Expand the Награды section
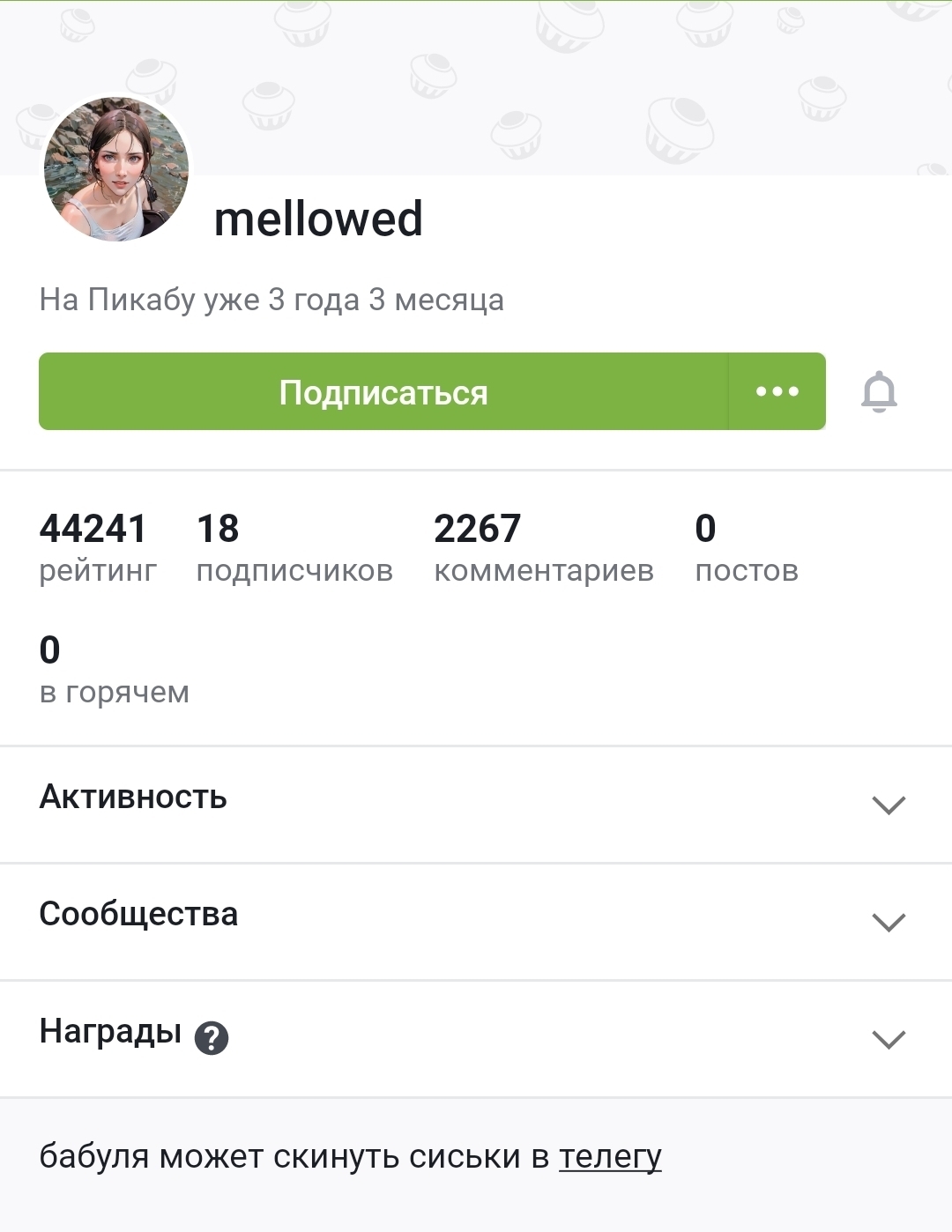 888,1038
